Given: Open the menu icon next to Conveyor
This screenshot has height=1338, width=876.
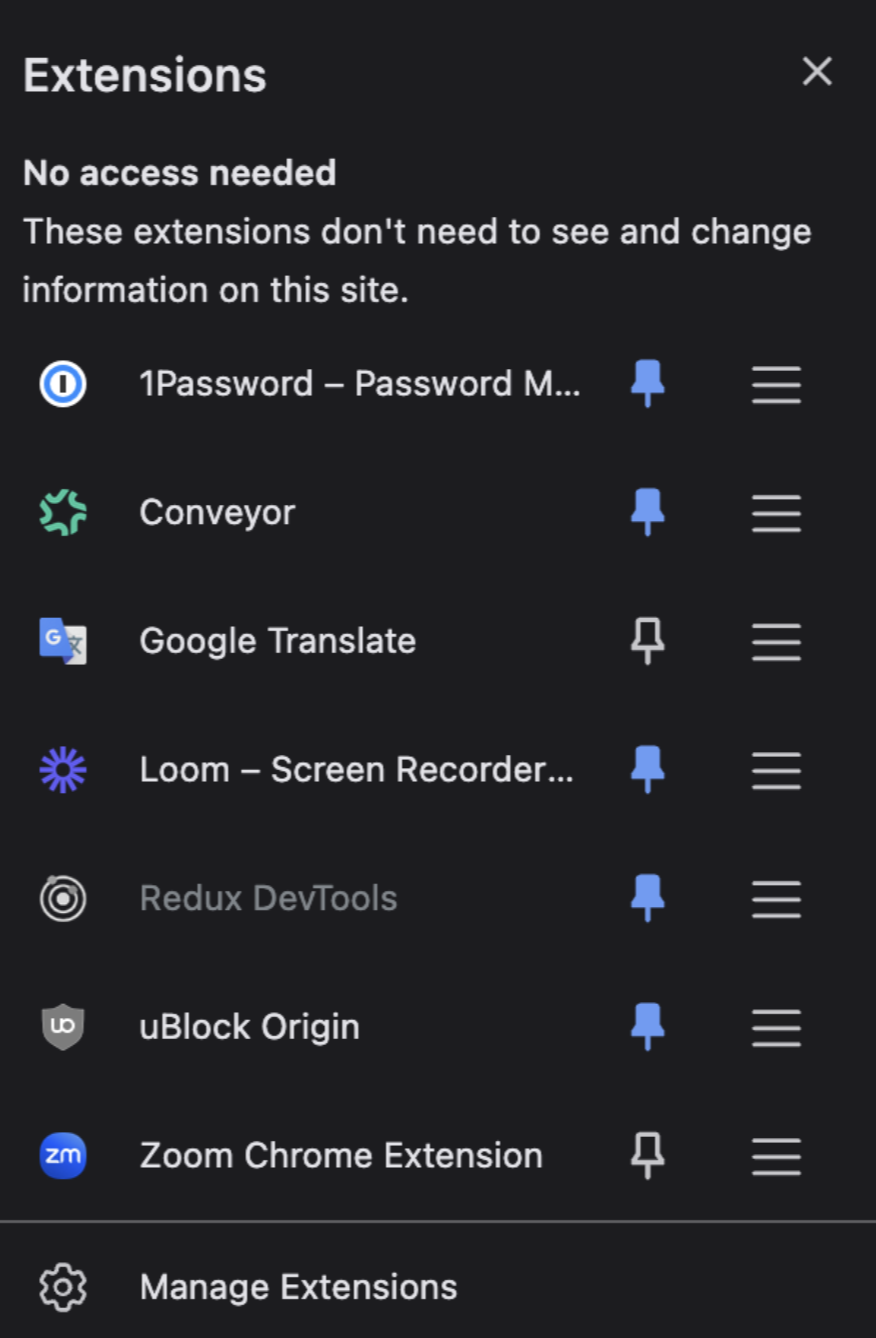Looking at the screenshot, I should (x=776, y=513).
